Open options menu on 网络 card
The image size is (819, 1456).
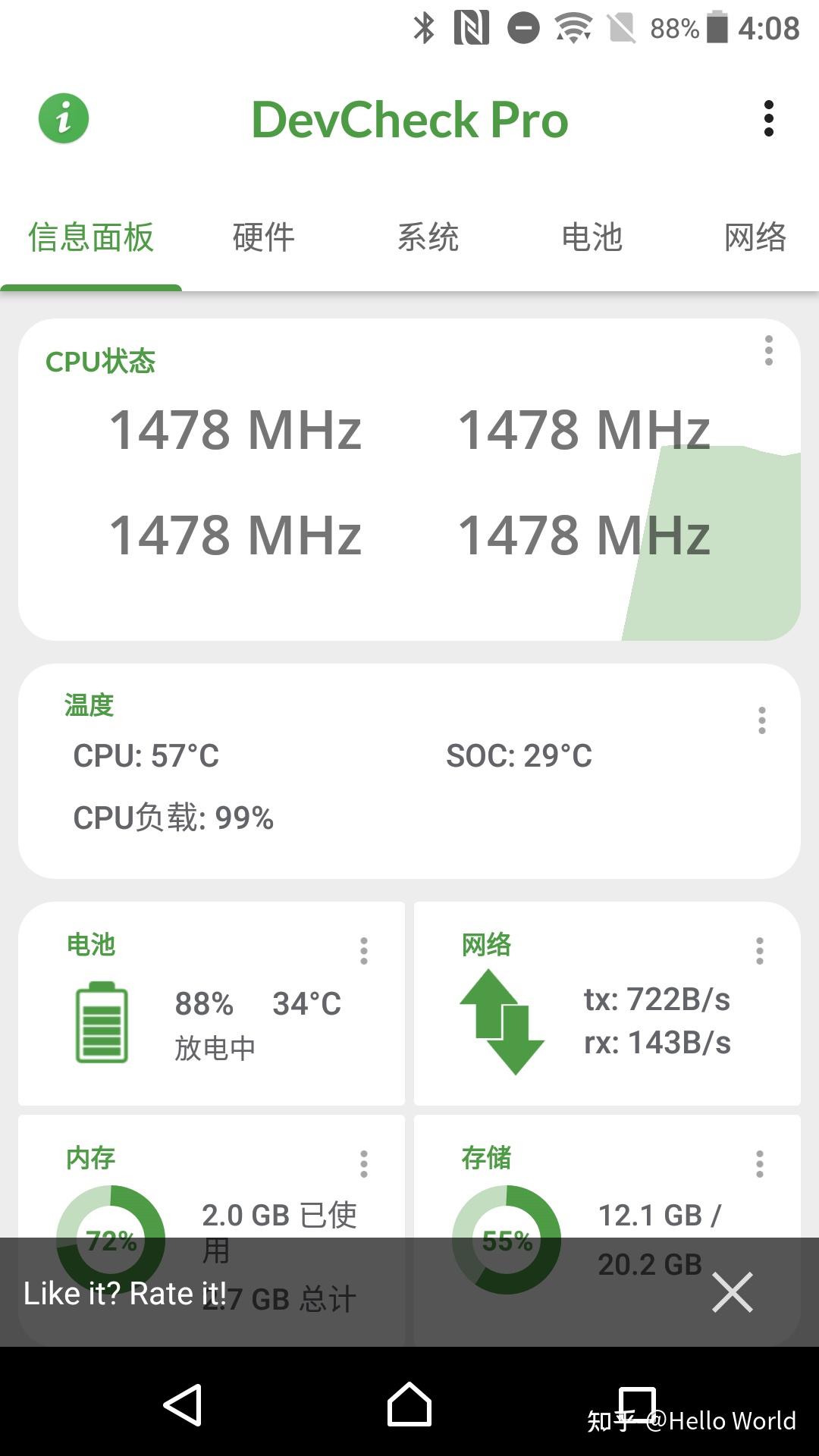pyautogui.click(x=759, y=951)
